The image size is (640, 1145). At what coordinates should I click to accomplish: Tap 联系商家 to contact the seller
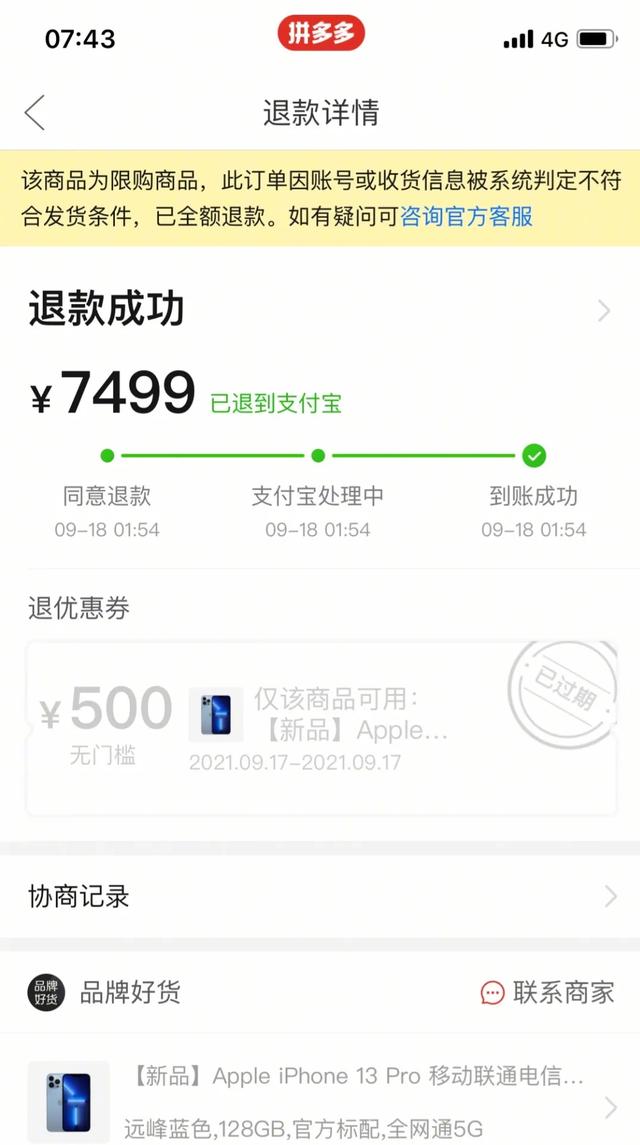(547, 992)
